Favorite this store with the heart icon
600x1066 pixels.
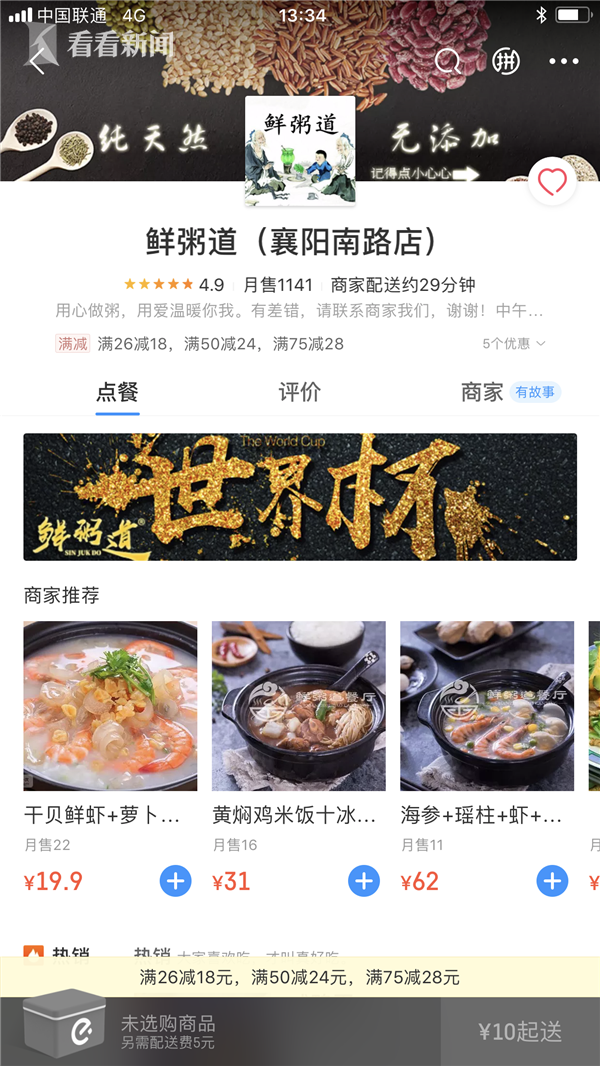coord(552,182)
